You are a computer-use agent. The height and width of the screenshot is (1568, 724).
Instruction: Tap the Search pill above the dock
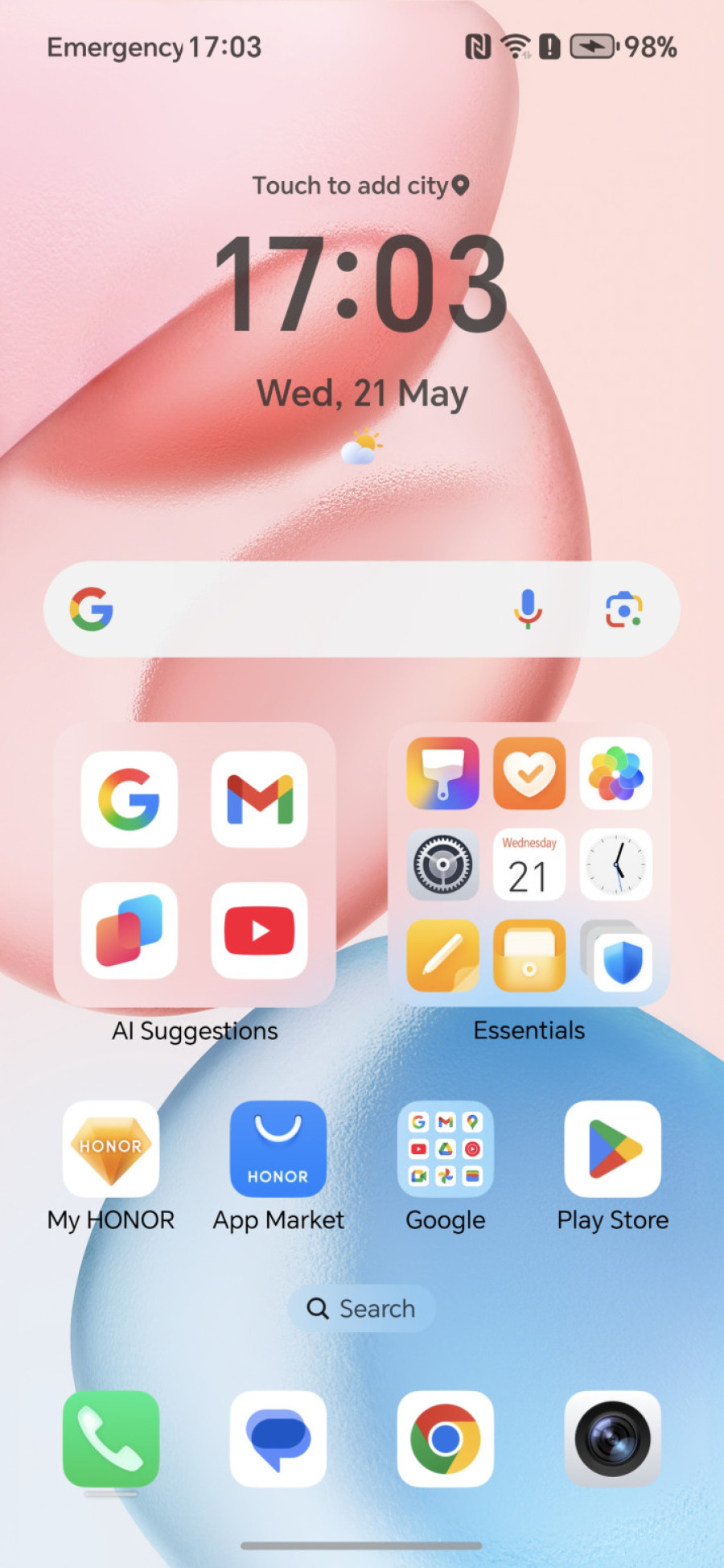tap(362, 1309)
